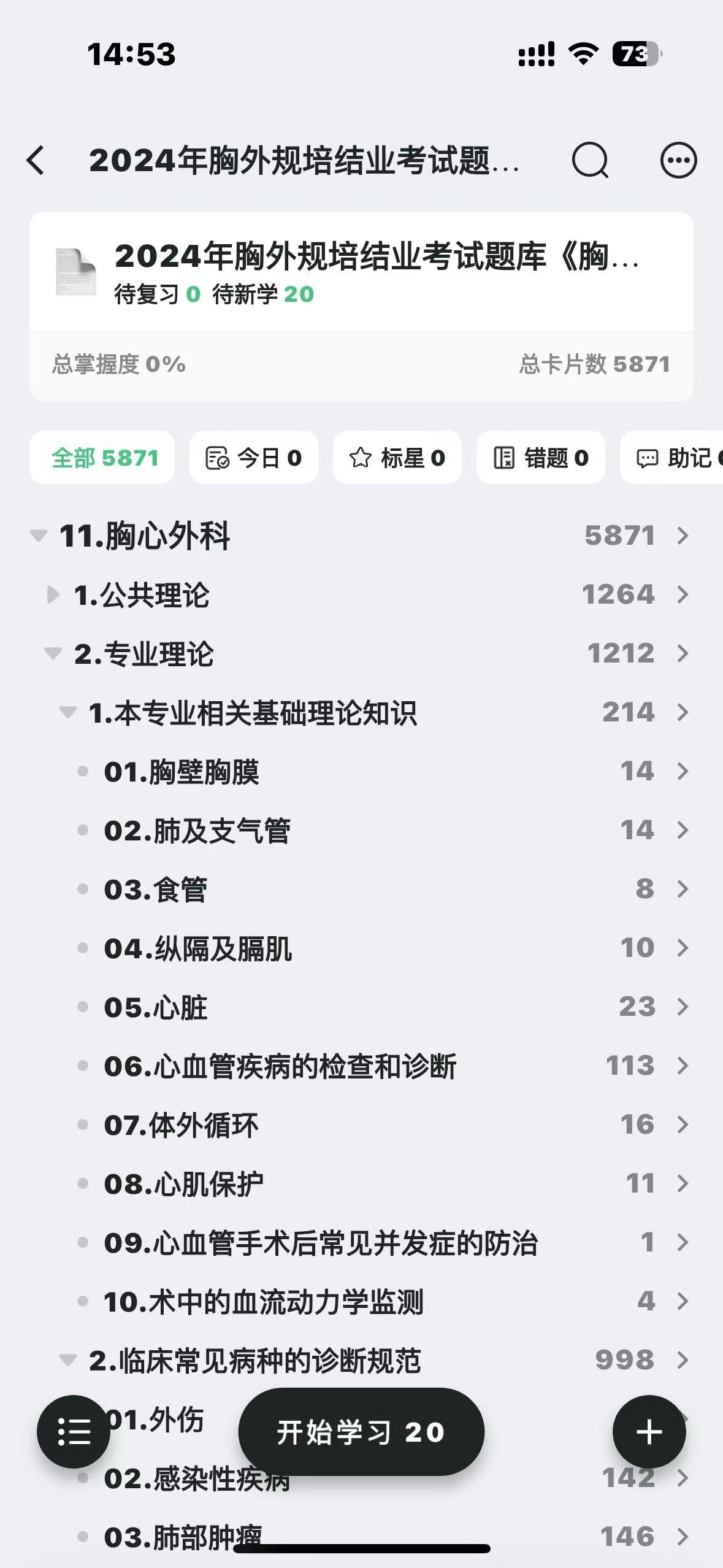Open 06.心血管疾病的检查和诊断
Viewport: 723px width, 1568px height.
pos(362,1066)
